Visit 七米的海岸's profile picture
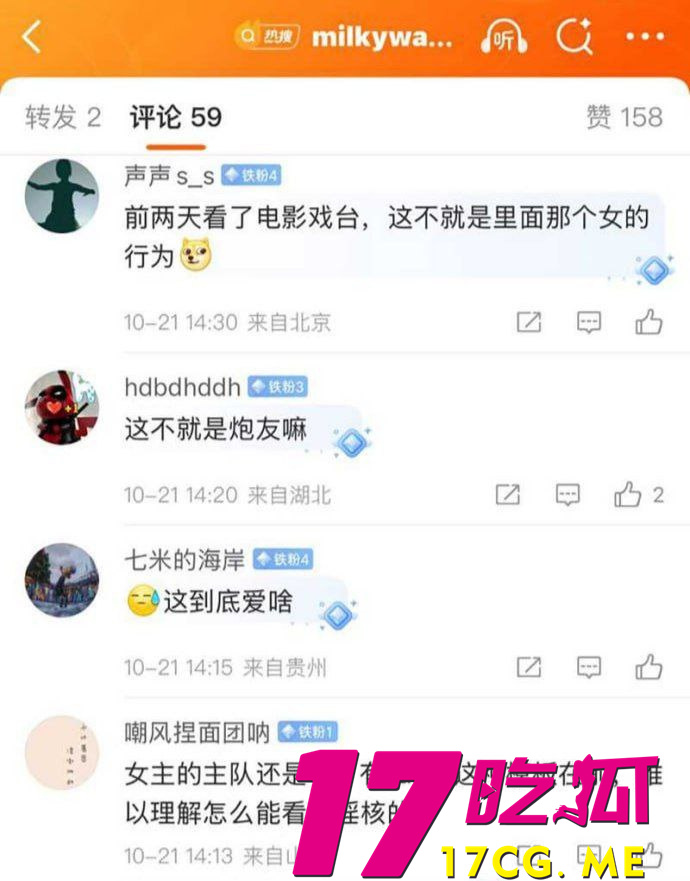This screenshot has width=690, height=881. 62,580
